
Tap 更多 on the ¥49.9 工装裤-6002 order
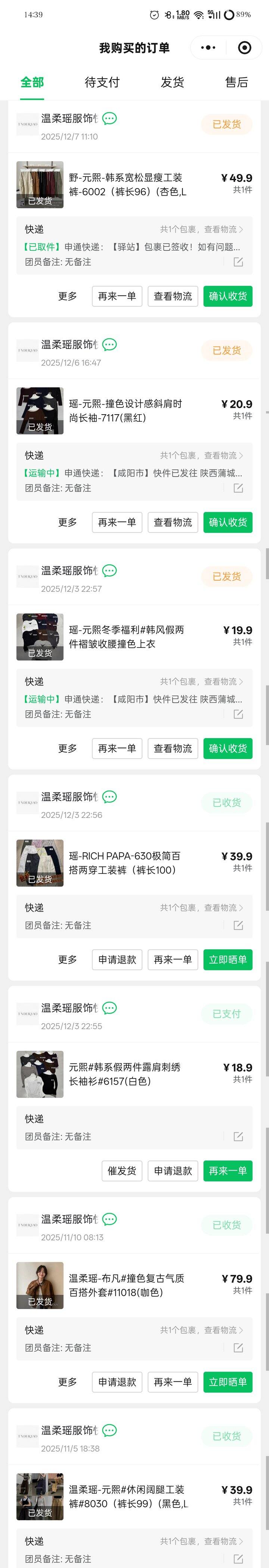coord(68,296)
